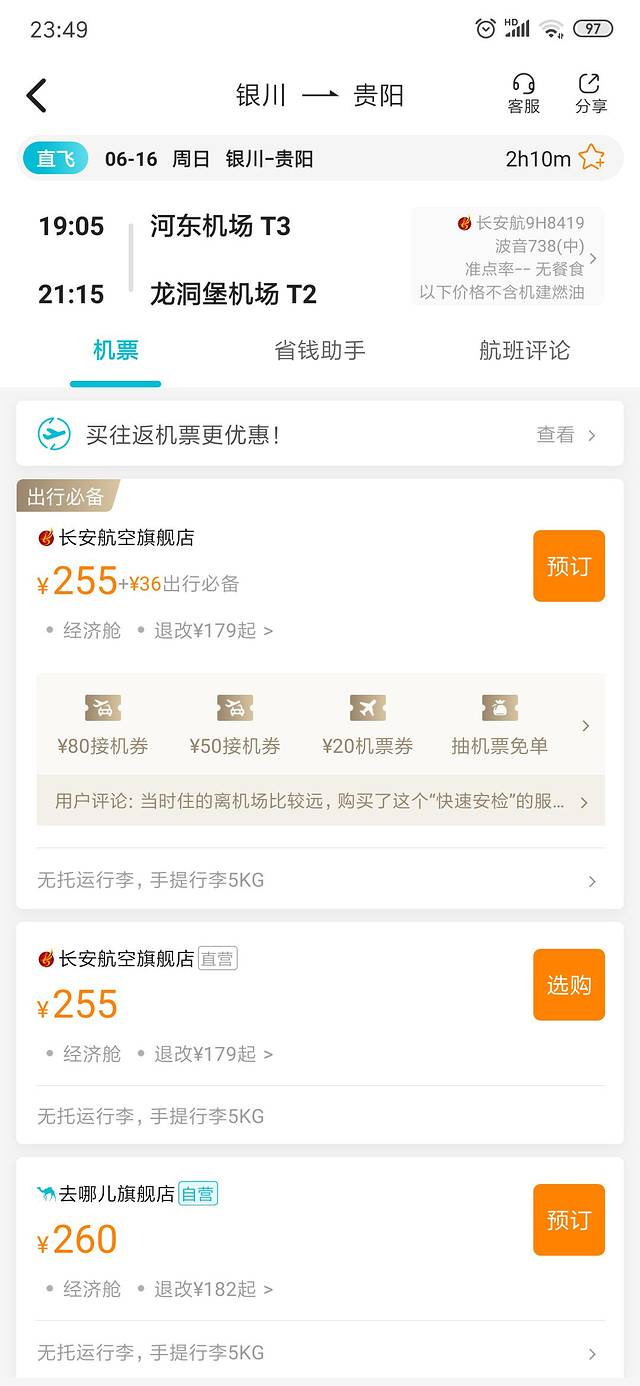View the 买往返机票更优惠 offer
Image resolution: width=640 pixels, height=1386 pixels.
pyautogui.click(x=320, y=434)
